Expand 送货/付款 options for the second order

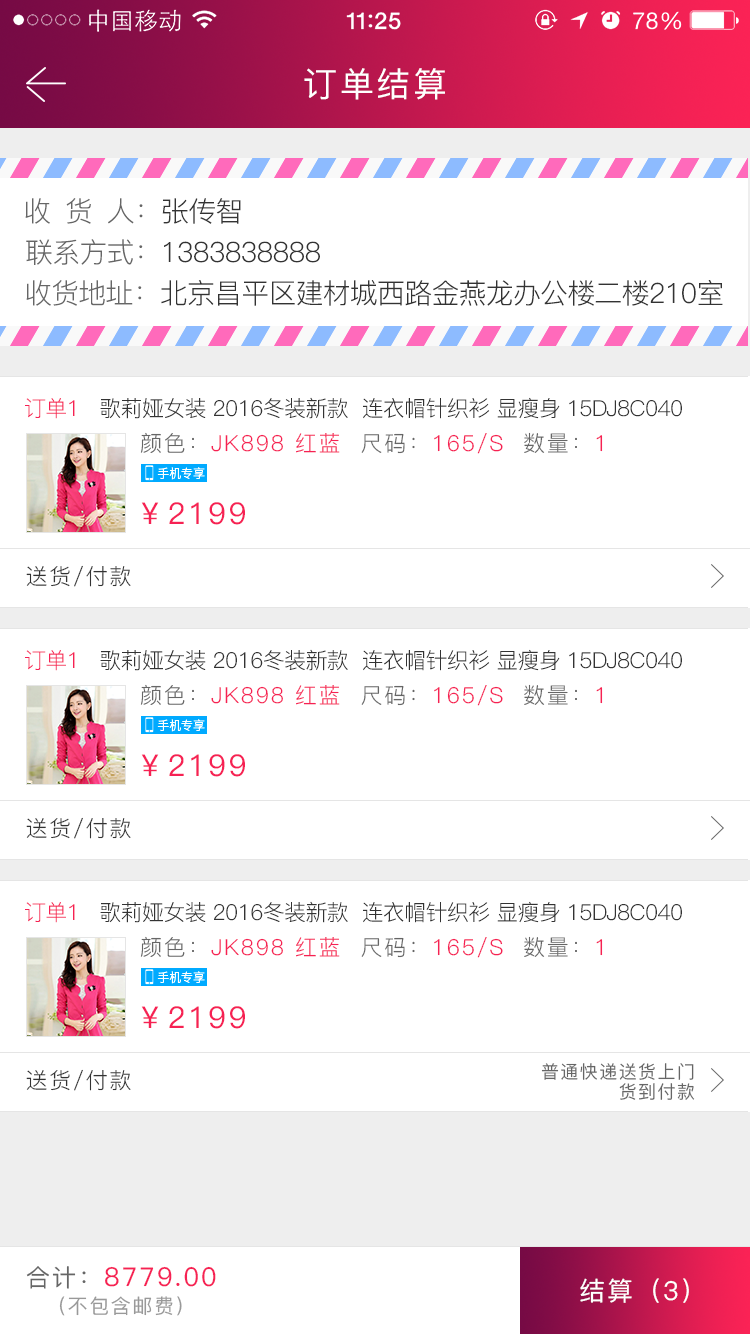[375, 828]
